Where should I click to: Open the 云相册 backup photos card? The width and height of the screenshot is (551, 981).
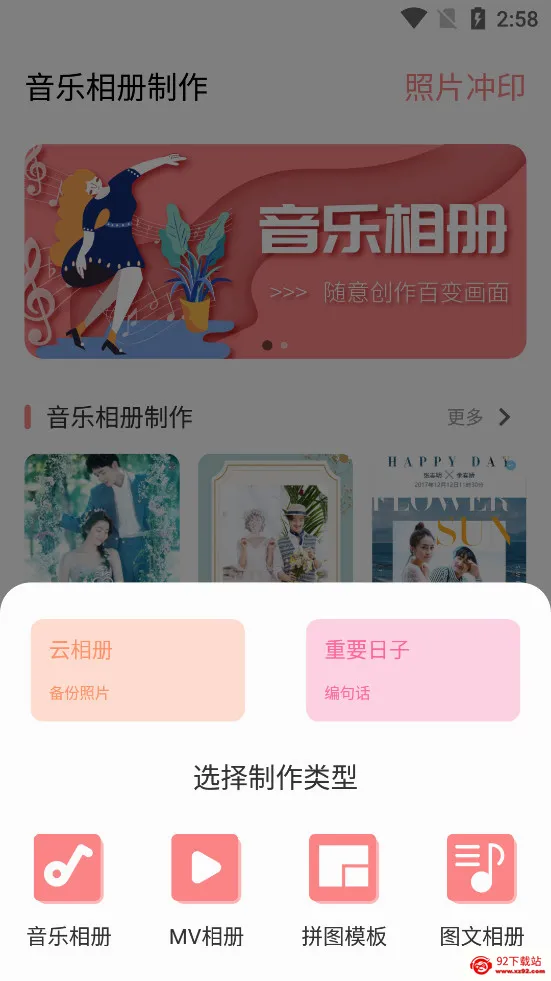click(138, 670)
